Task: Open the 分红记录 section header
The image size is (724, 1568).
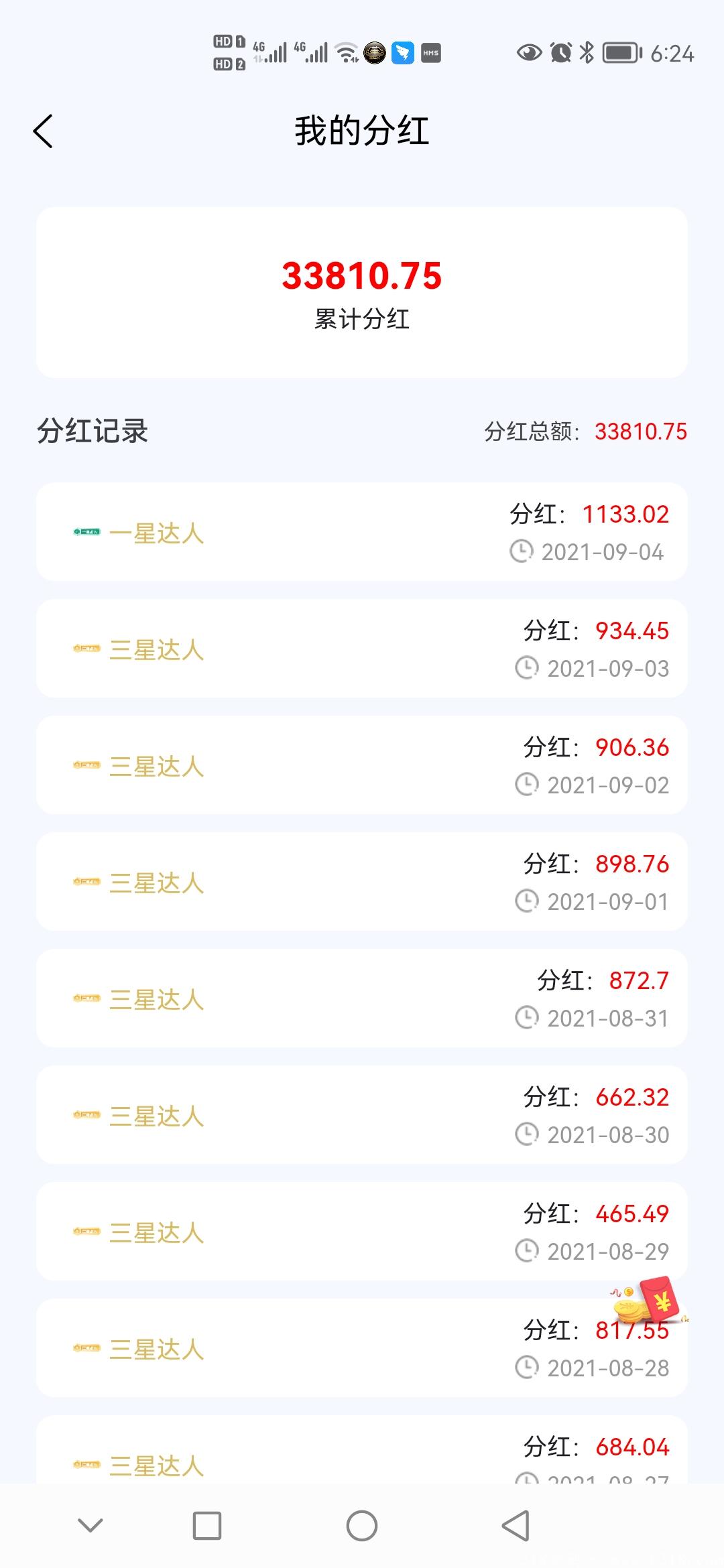Action: (94, 431)
